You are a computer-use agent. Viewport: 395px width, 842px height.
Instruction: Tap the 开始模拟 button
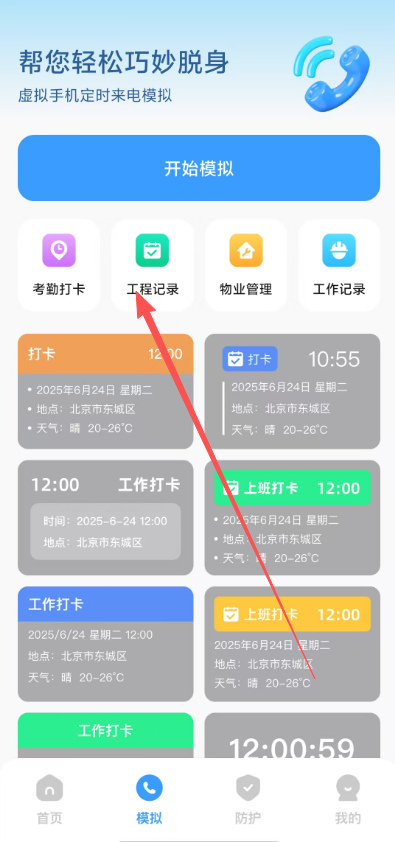pos(199,168)
